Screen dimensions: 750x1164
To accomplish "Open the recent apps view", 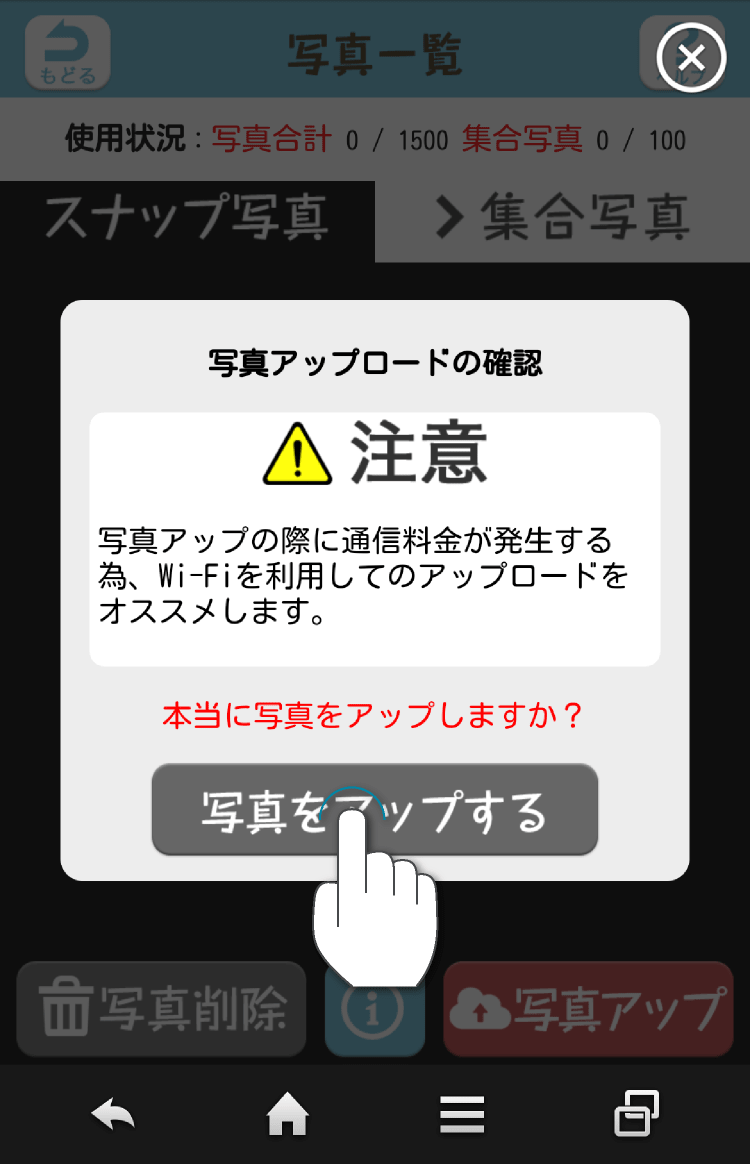I will pos(636,1114).
